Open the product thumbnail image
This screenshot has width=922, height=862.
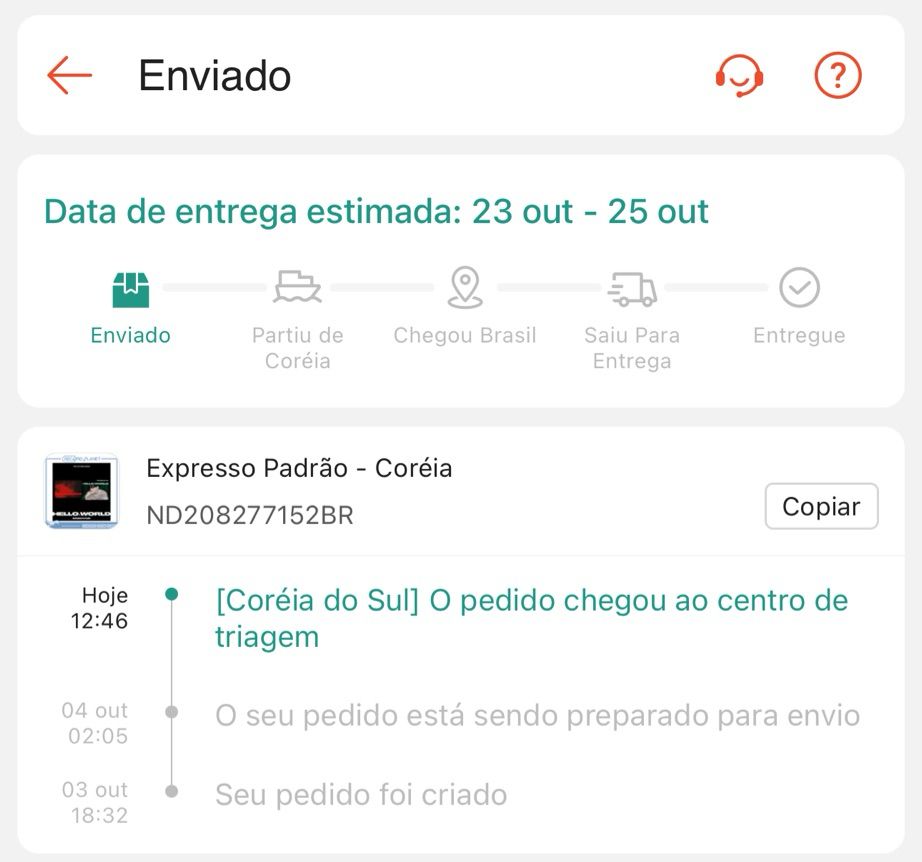[x=82, y=491]
